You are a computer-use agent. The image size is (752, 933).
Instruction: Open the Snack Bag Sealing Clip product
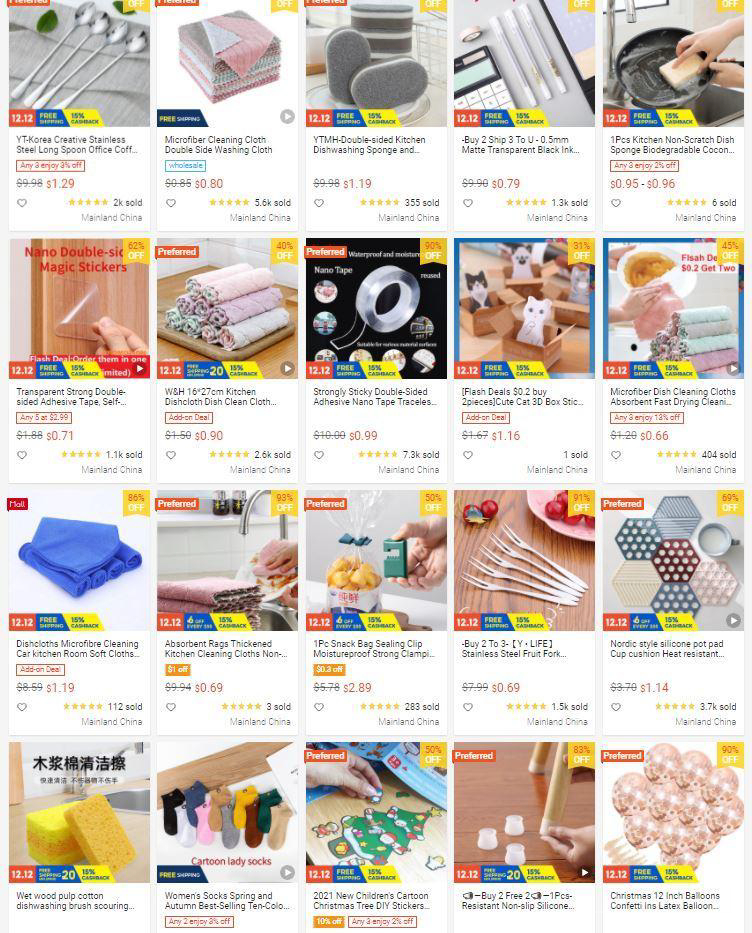375,649
